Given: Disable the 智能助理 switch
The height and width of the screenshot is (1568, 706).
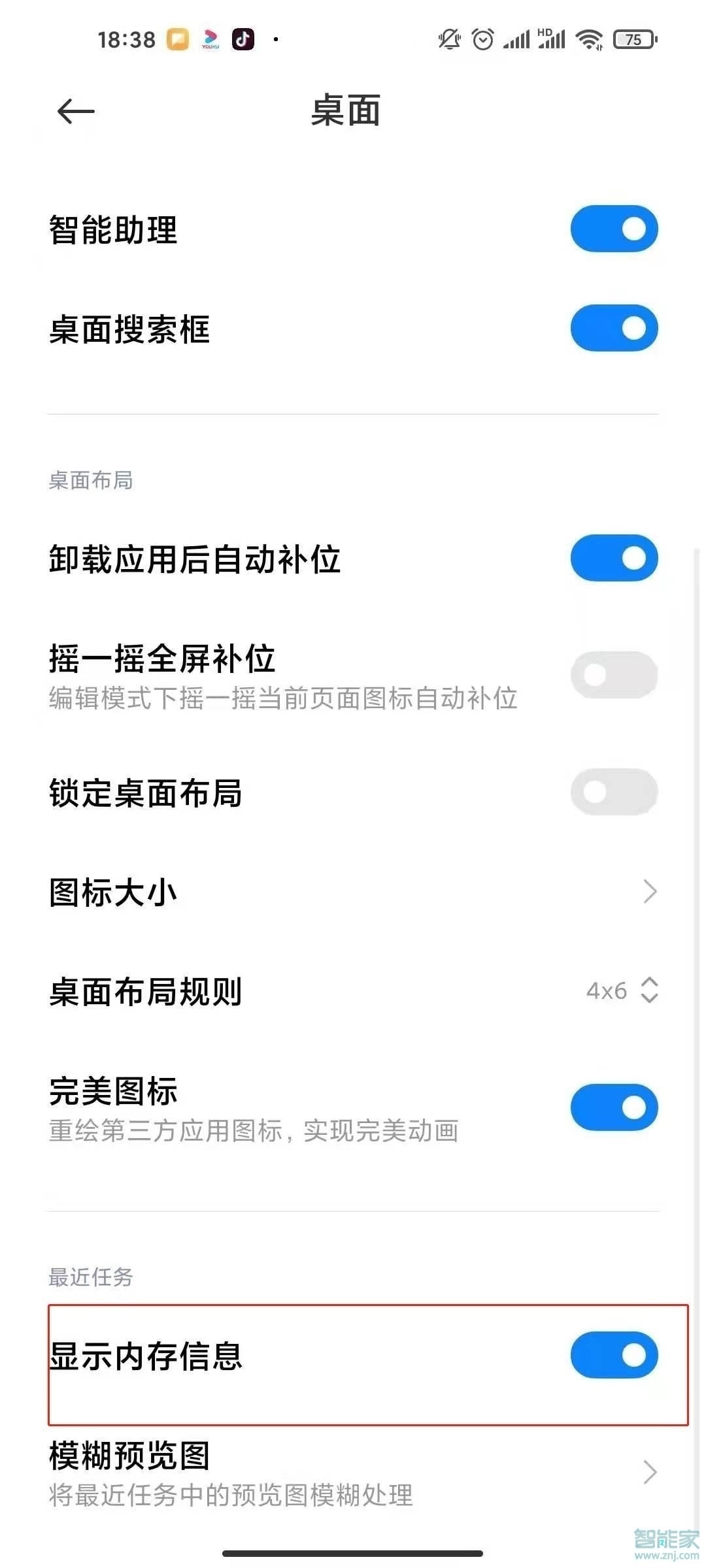Looking at the screenshot, I should tap(613, 227).
